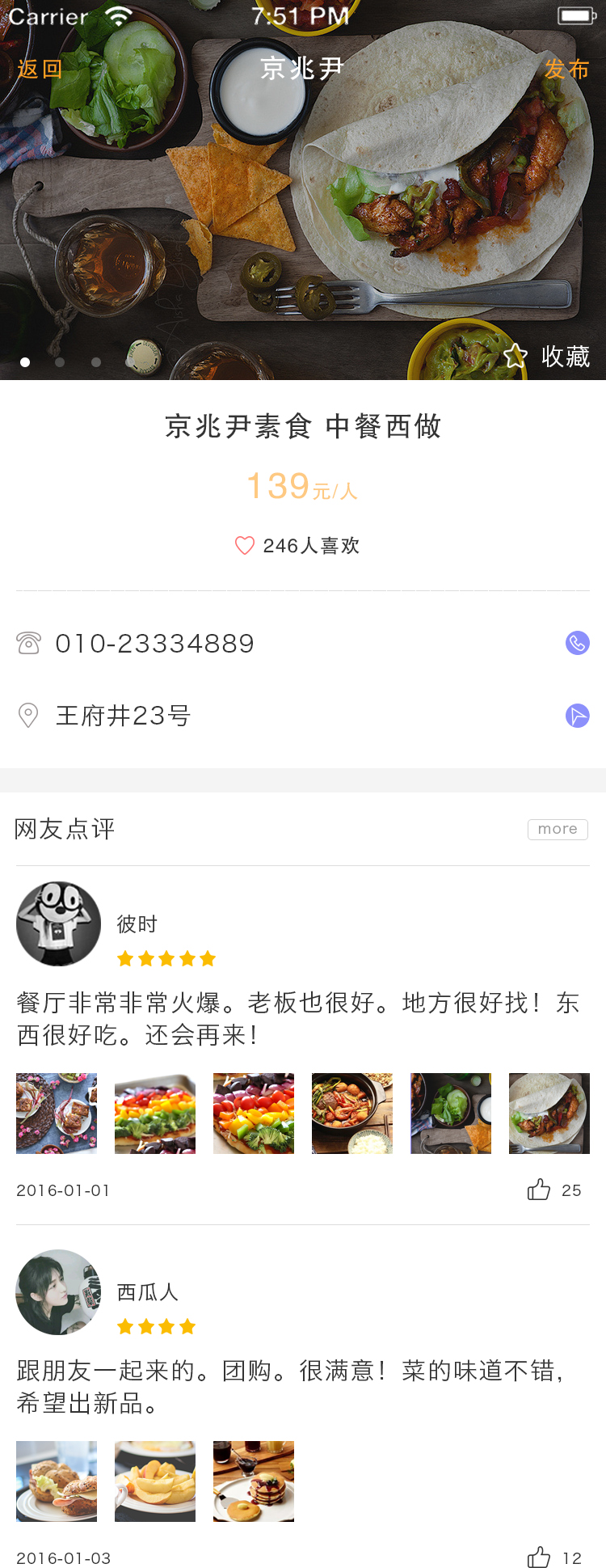Toggle the 收藏 favorite star
606x1568 pixels.
(x=516, y=356)
